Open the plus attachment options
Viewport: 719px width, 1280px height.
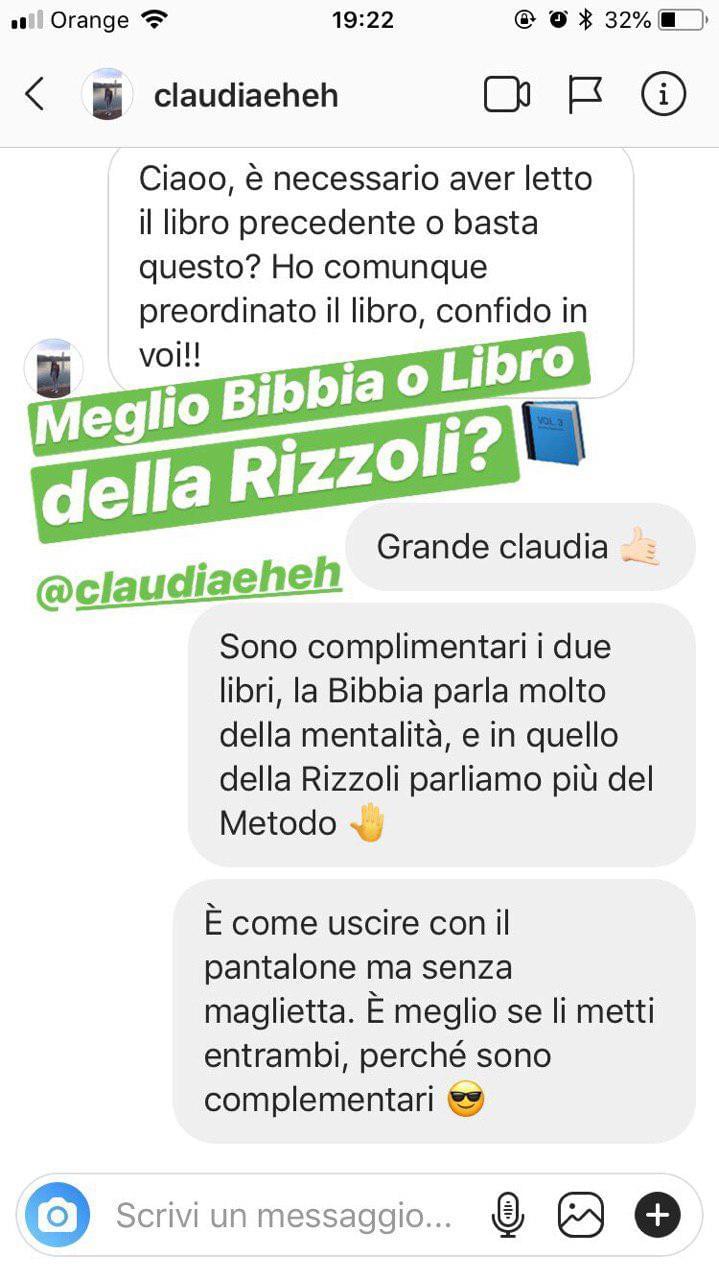(657, 1216)
